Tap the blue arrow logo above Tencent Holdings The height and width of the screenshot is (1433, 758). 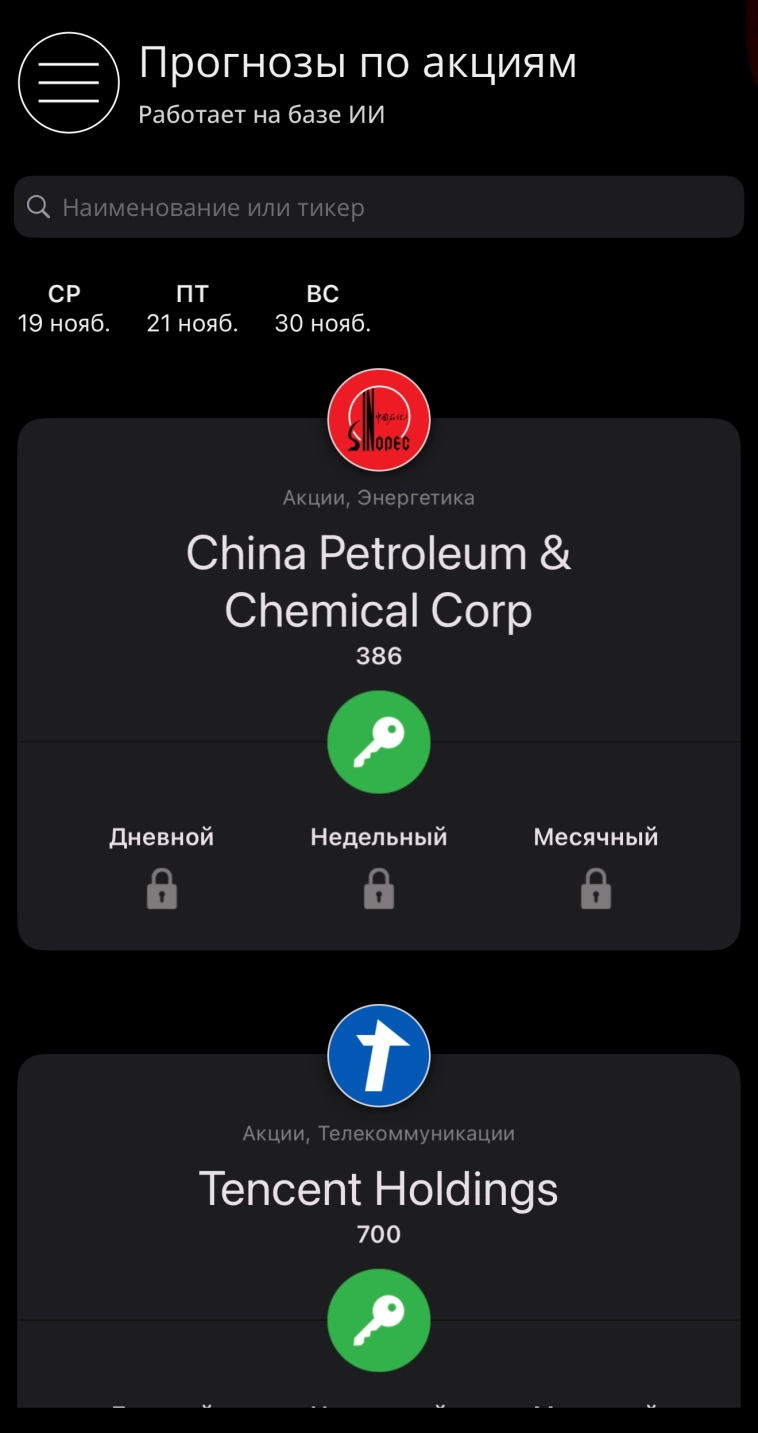pos(379,1055)
